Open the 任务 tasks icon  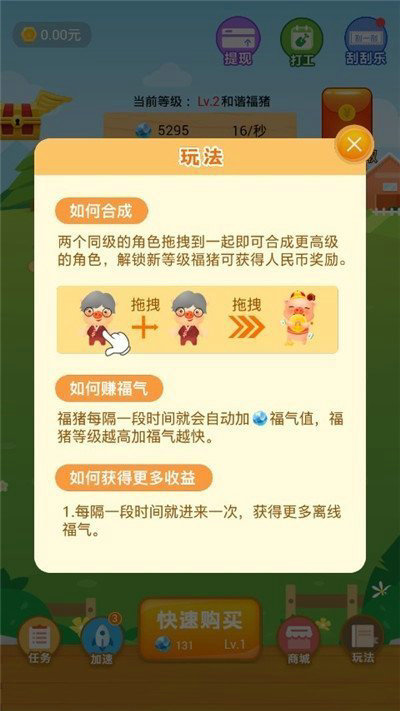[39, 641]
